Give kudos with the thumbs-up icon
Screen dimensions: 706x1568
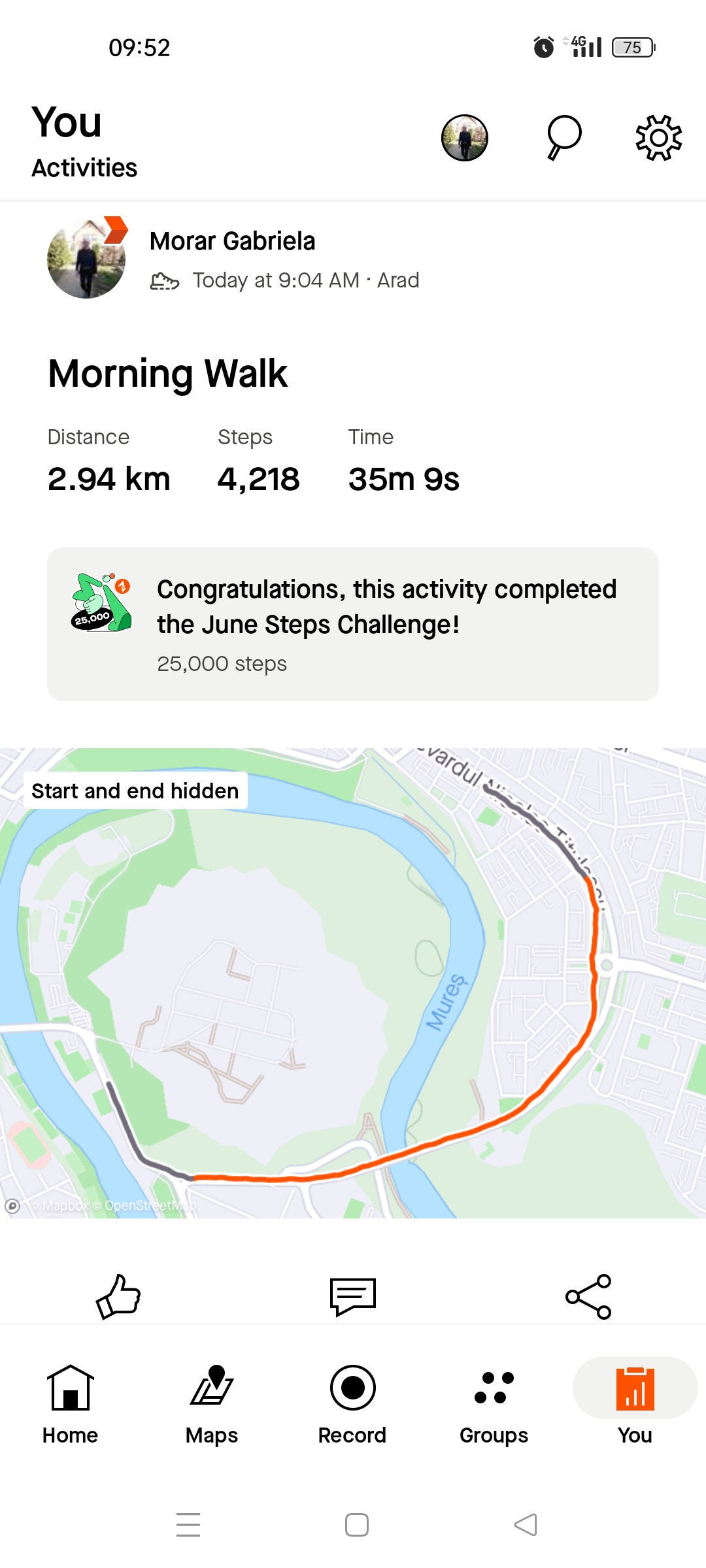pos(118,1296)
